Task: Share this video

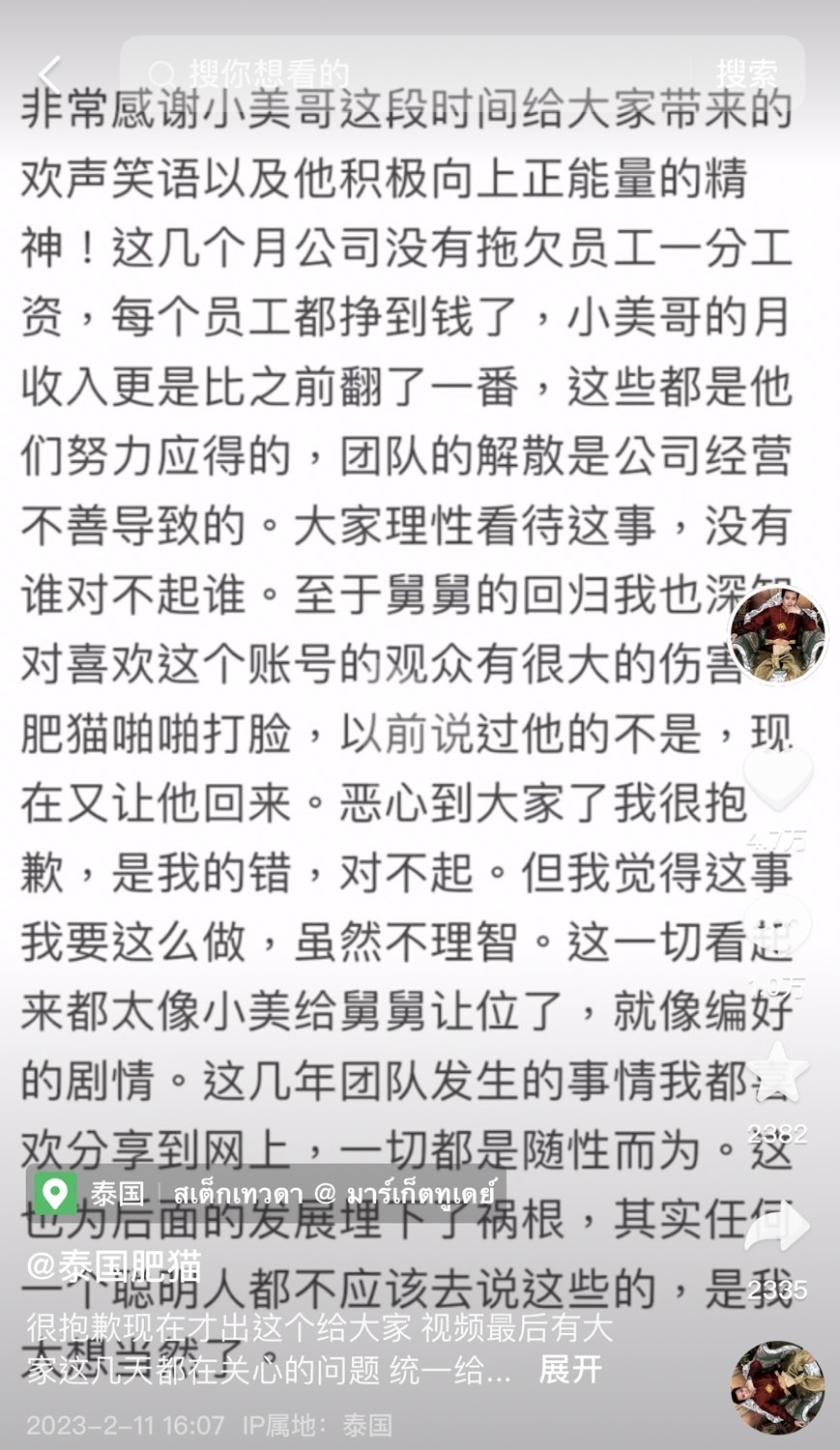Action: (778, 1228)
